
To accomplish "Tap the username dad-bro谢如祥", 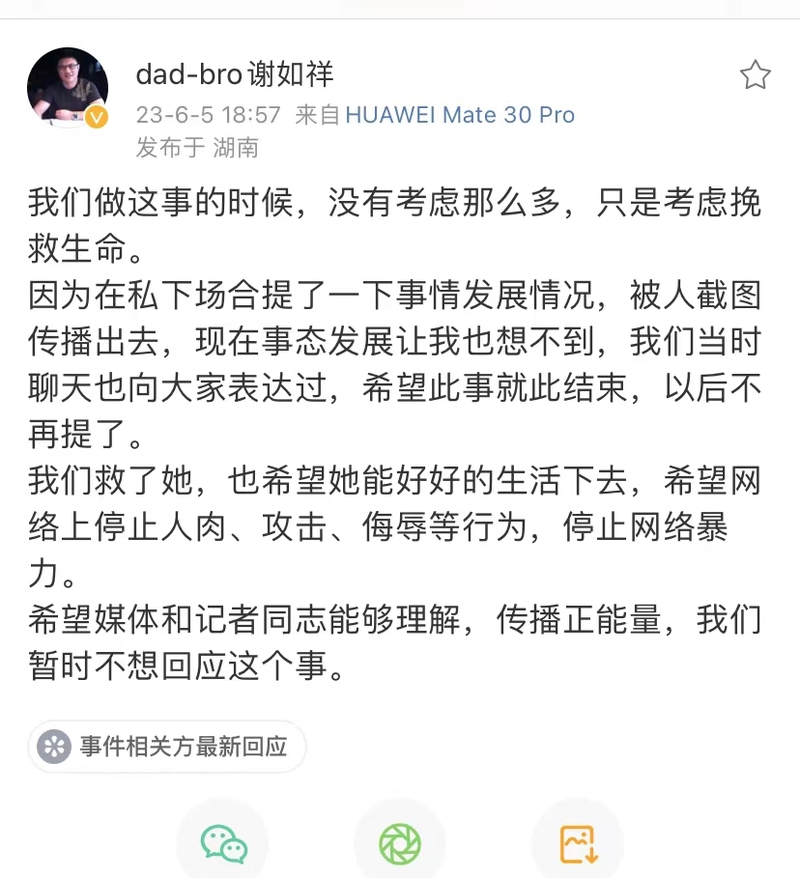I will [234, 74].
